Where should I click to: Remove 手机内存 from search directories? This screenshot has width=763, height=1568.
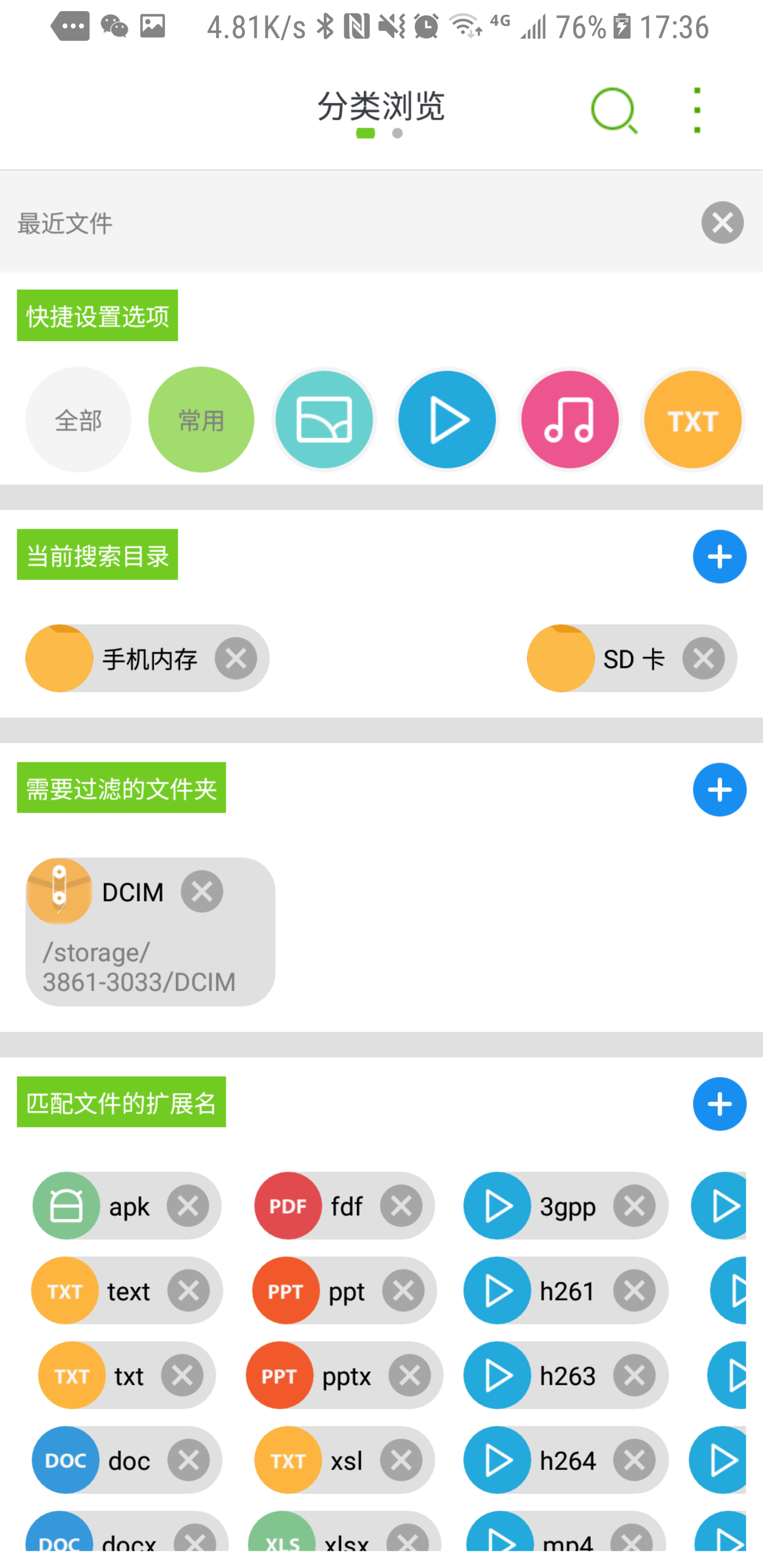pos(236,658)
